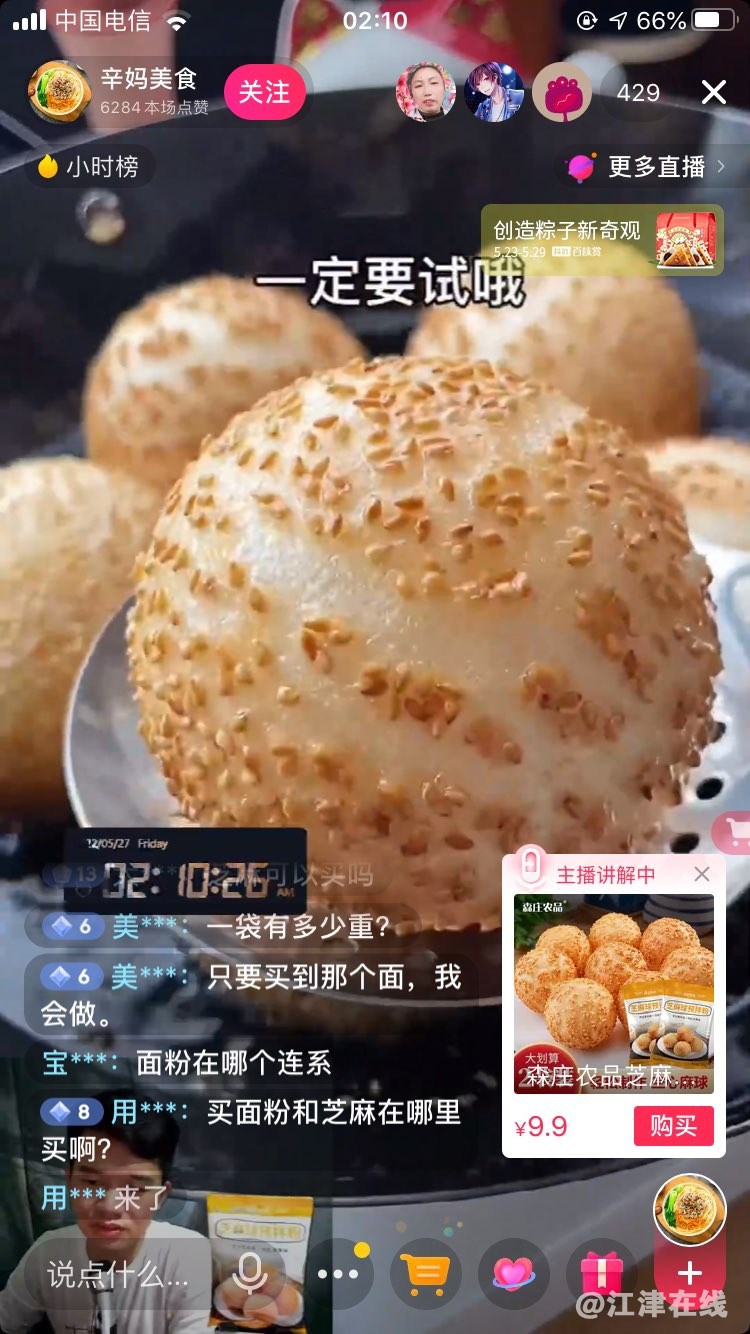
Task: Tap the microphone voice input icon
Action: coord(250,1274)
